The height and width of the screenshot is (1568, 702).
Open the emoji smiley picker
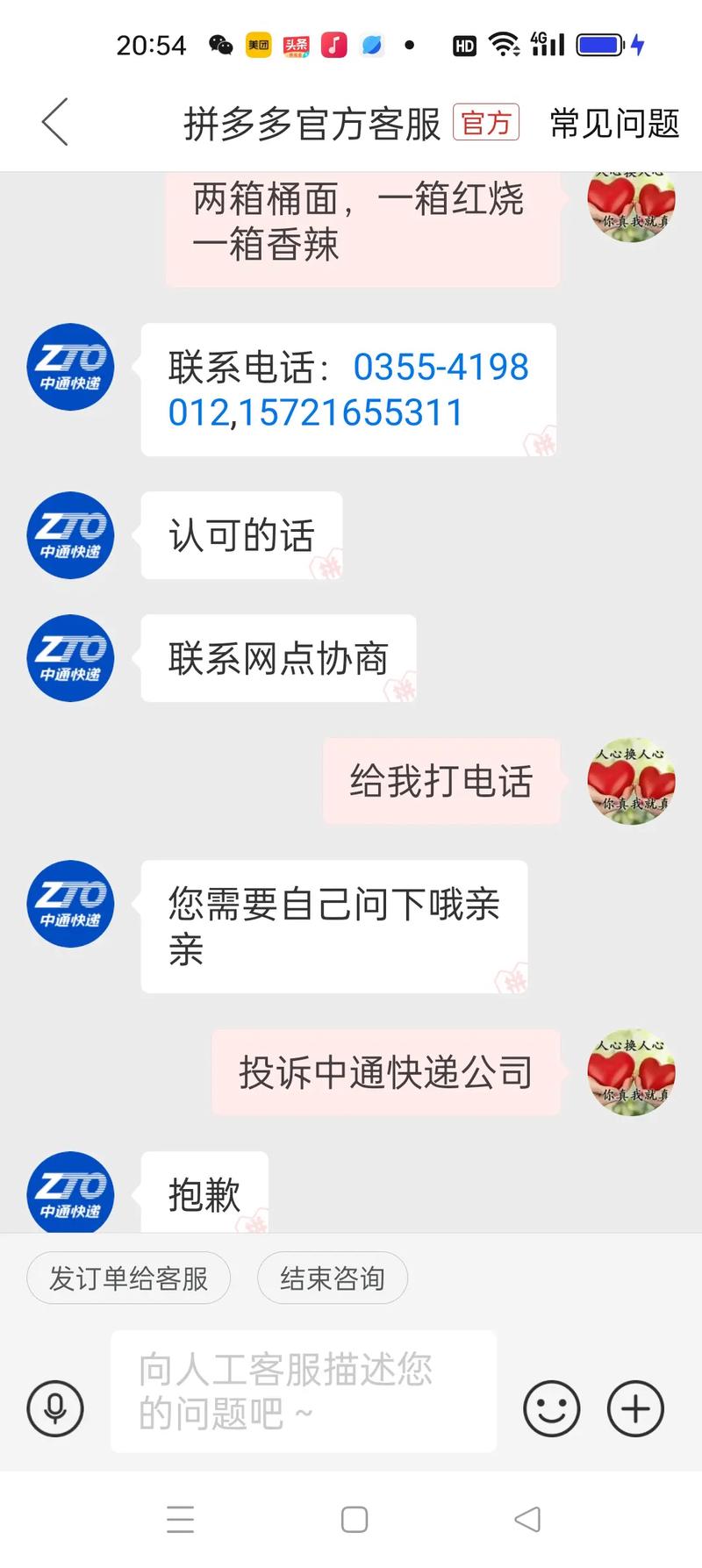pyautogui.click(x=551, y=1408)
